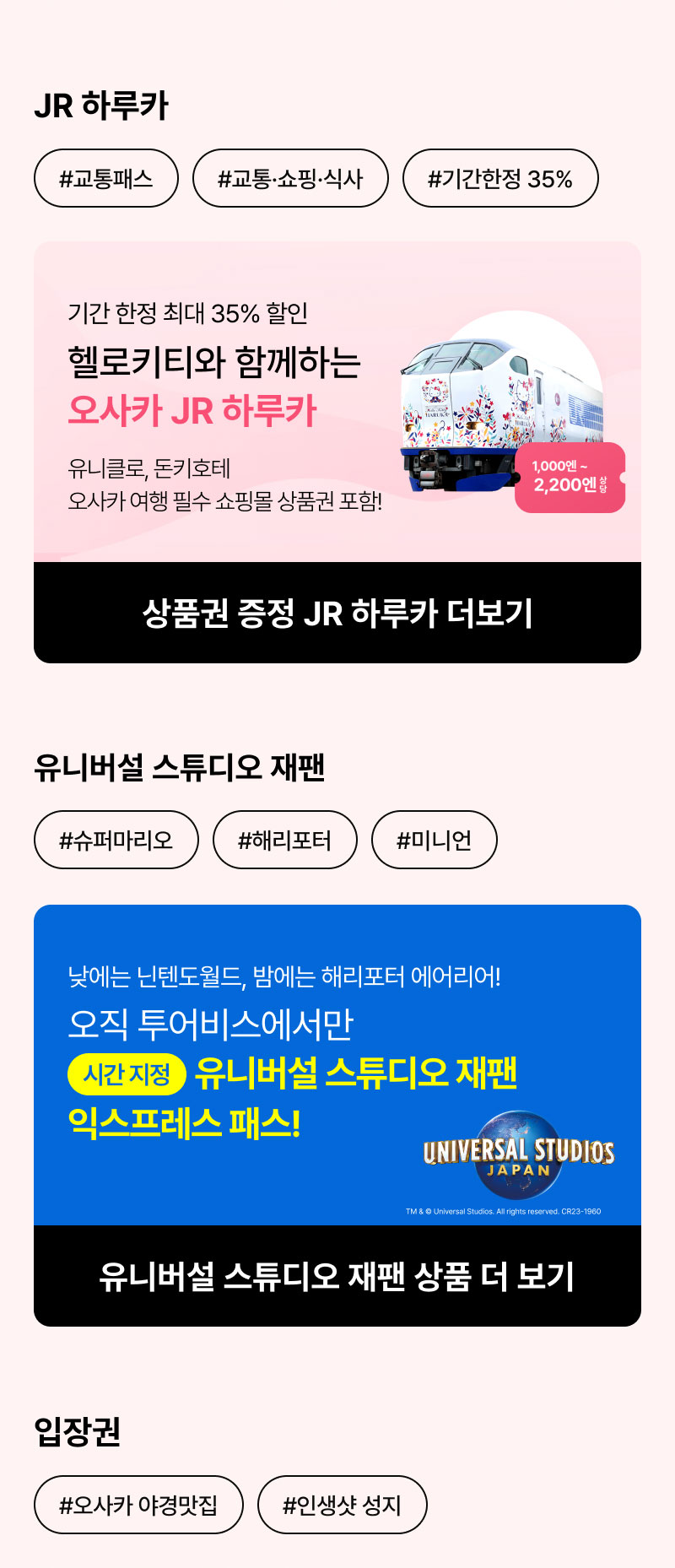Tap 유니버설 스튜디오 재팬 상품 더 보기 button
675x1568 pixels.
tap(337, 1276)
